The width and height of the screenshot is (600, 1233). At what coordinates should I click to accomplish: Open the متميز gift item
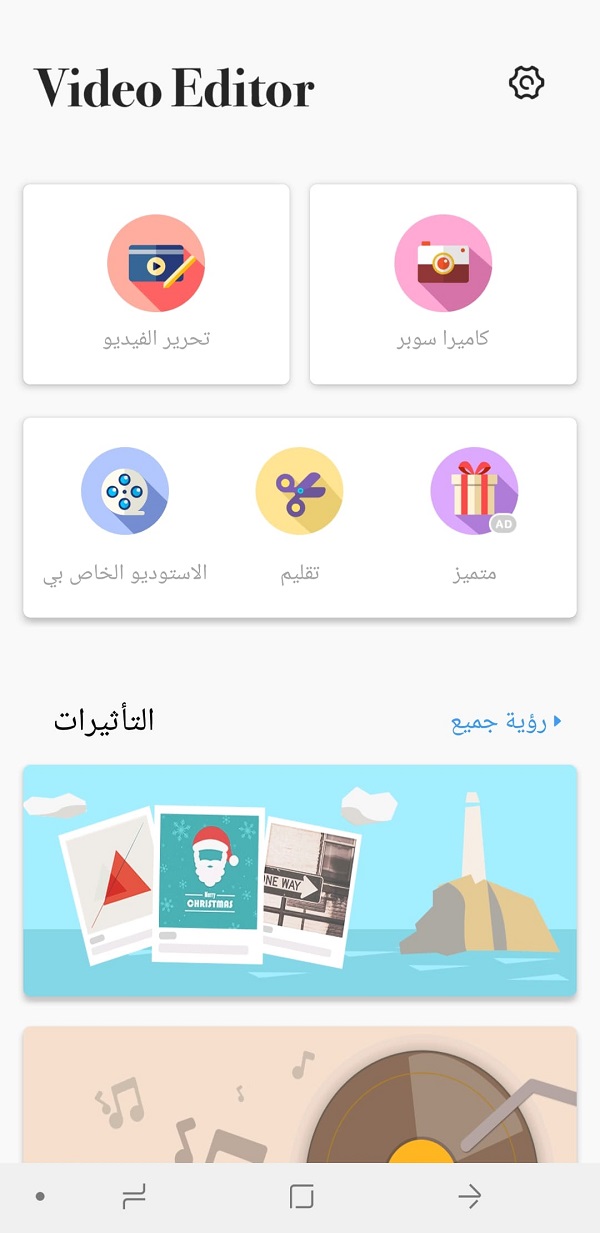(x=474, y=517)
